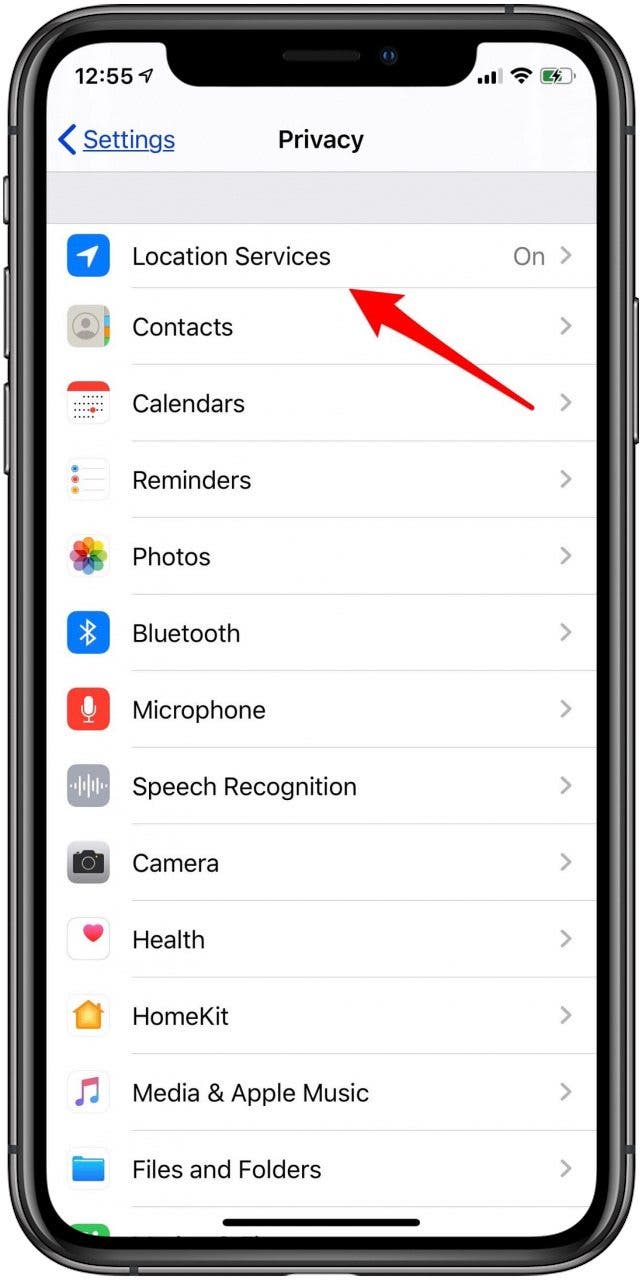Open the Calendars row

point(321,403)
